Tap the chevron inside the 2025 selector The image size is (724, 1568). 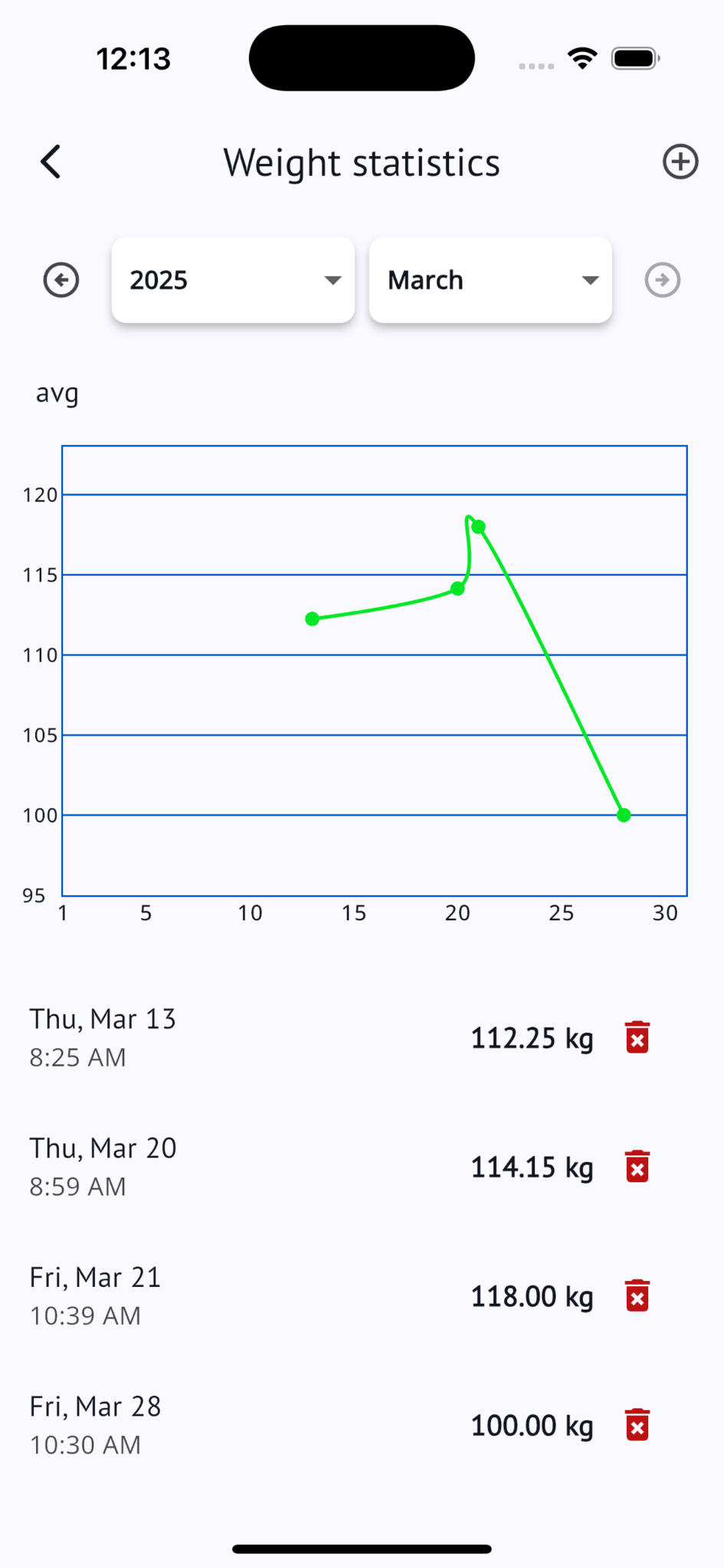(333, 280)
